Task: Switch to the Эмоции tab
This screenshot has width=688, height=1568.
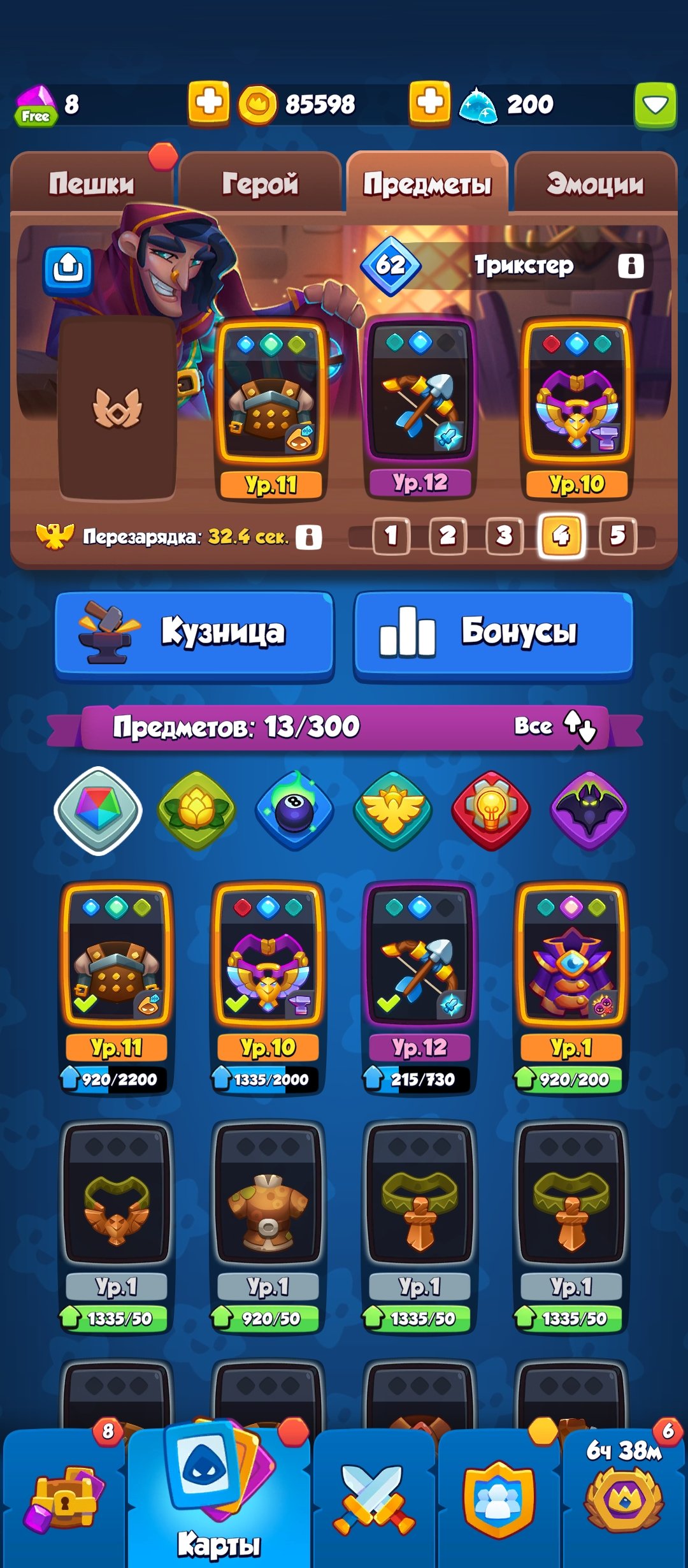Action: tap(595, 184)
